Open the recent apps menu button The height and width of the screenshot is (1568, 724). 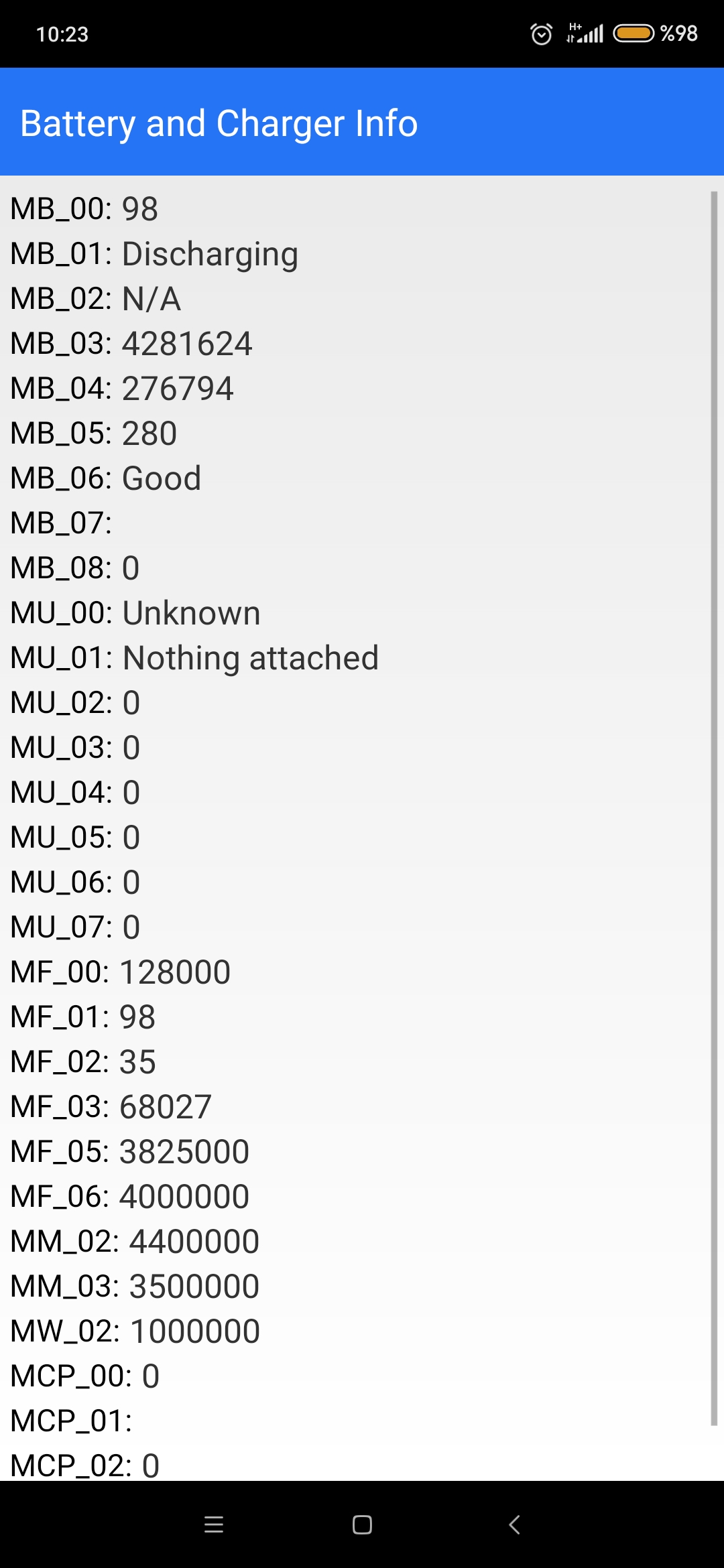point(214,1524)
